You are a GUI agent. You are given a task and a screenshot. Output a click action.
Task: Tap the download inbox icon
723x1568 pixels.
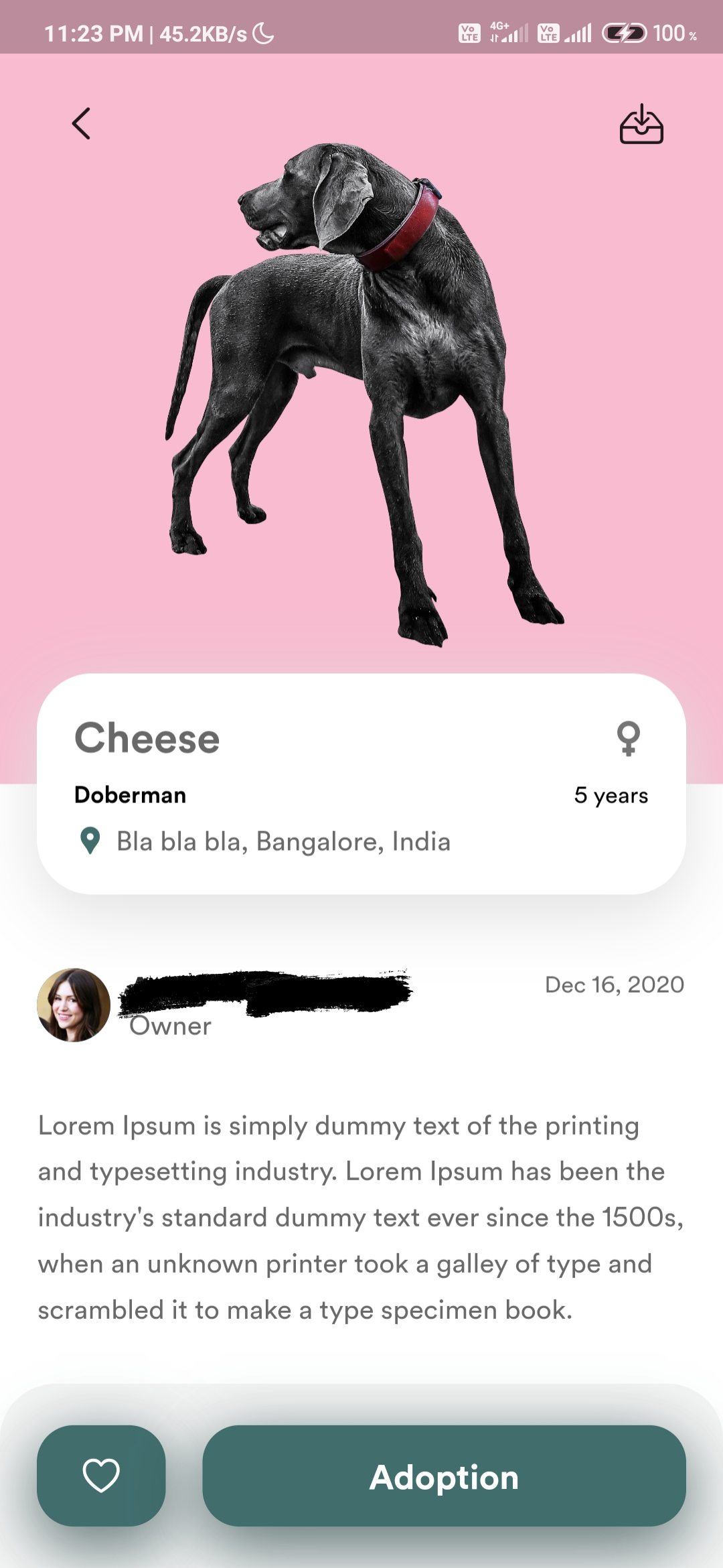coord(641,125)
